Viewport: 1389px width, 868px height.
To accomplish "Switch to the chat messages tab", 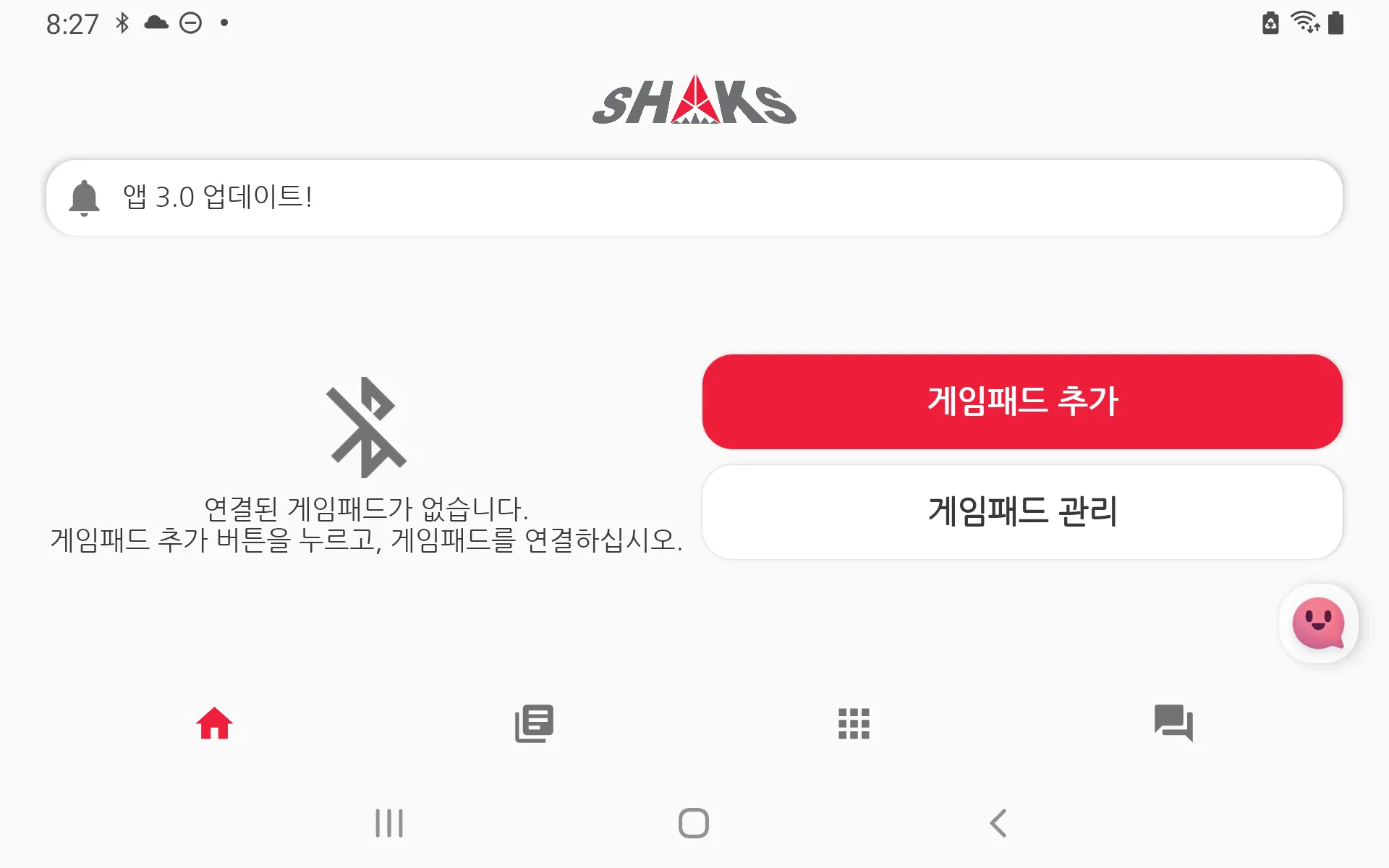I will pos(1173,723).
